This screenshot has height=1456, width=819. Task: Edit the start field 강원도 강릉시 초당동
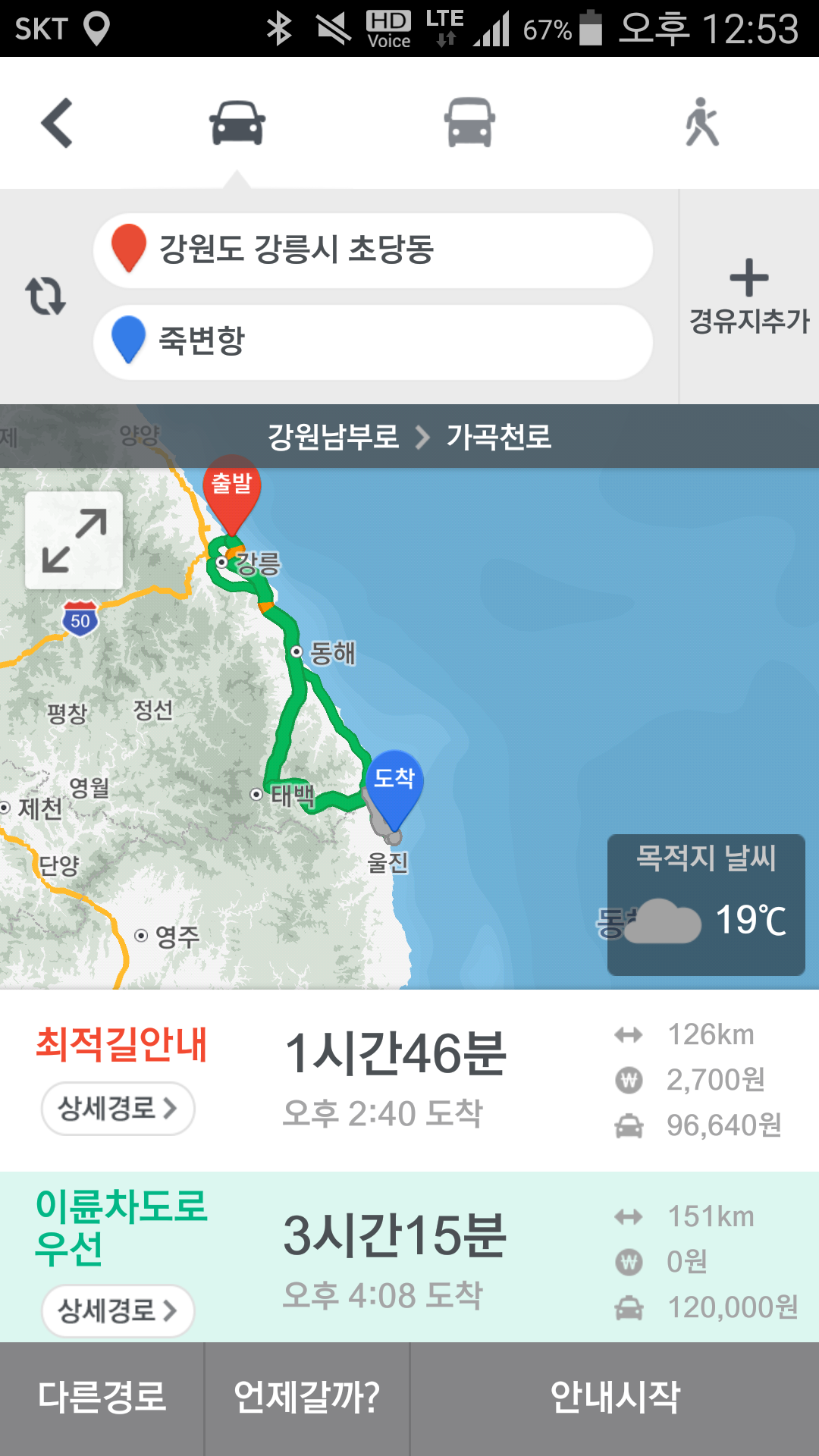coord(372,250)
